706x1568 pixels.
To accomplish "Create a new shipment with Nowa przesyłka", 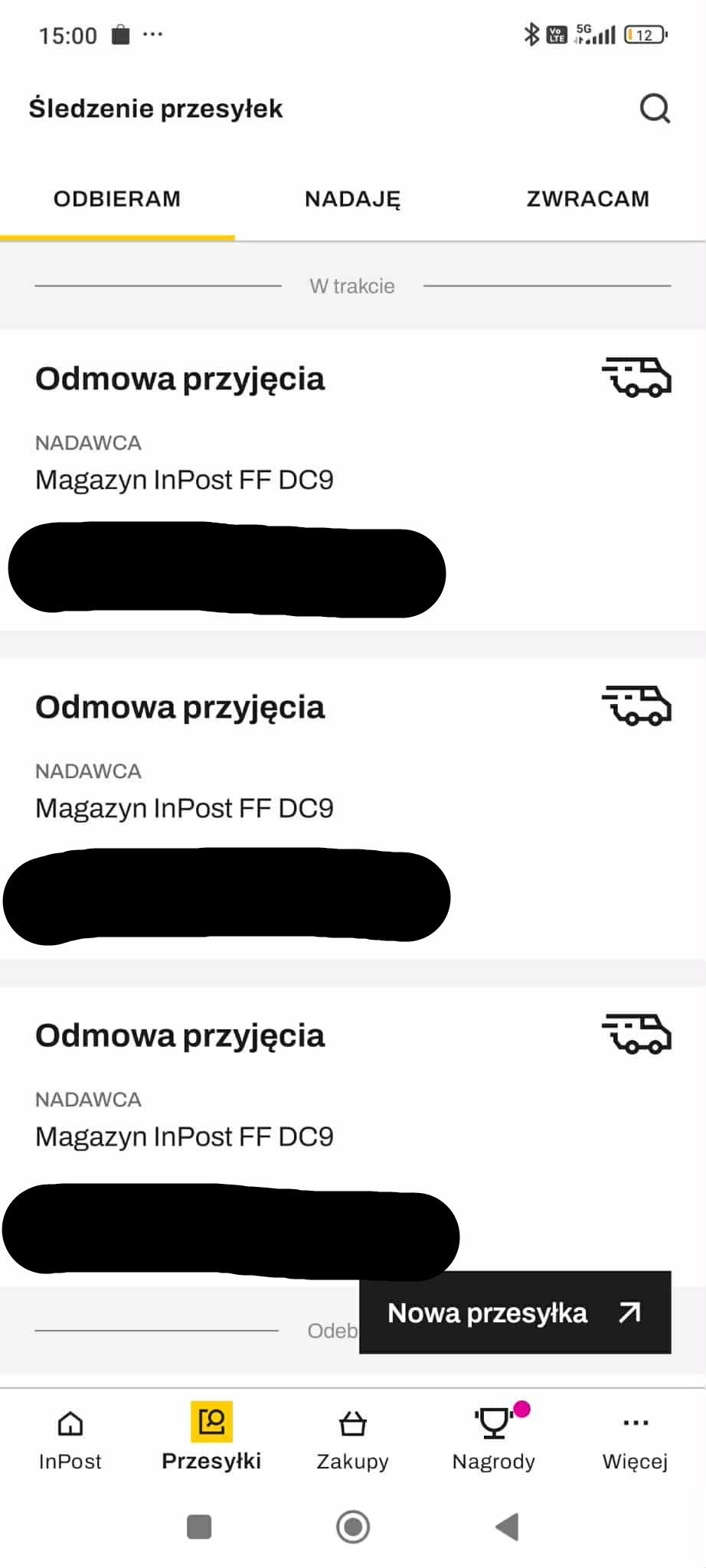I will click(515, 1312).
